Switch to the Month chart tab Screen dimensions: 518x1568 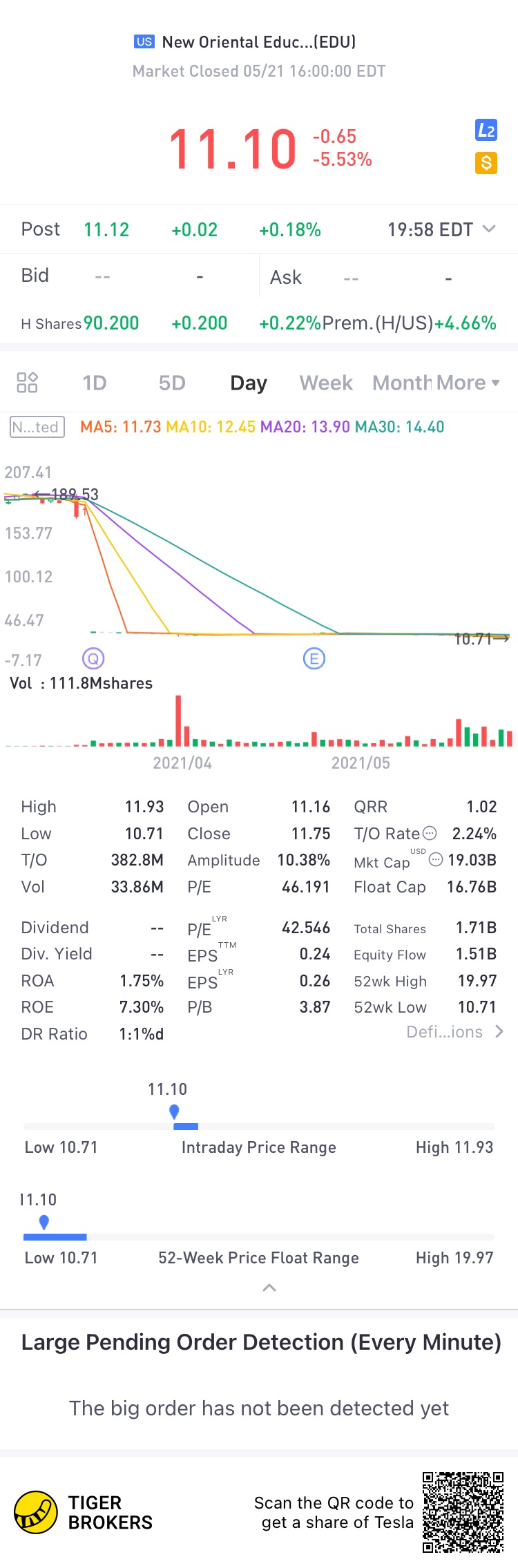(401, 383)
